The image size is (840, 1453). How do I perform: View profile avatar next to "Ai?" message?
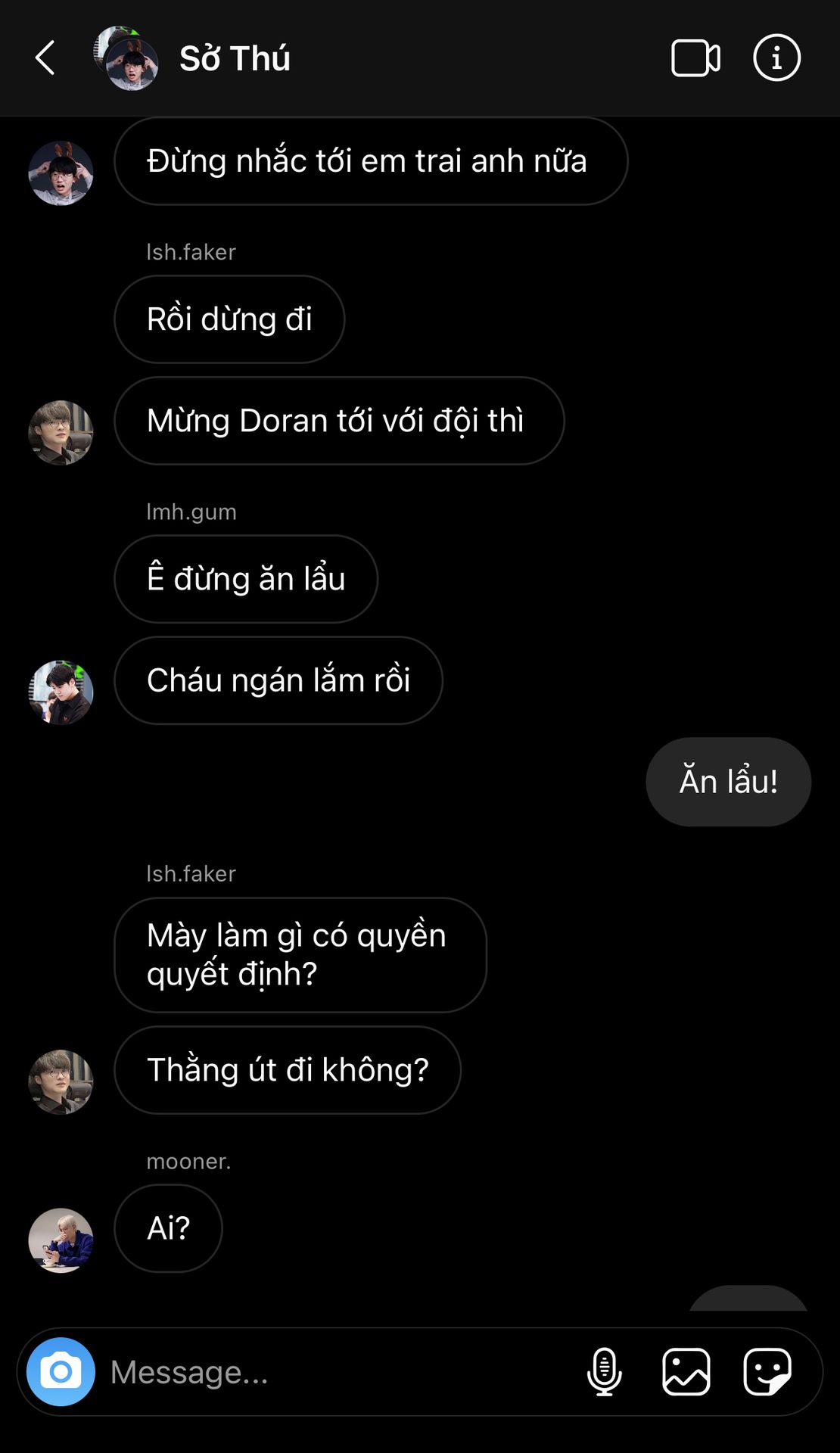click(61, 1240)
